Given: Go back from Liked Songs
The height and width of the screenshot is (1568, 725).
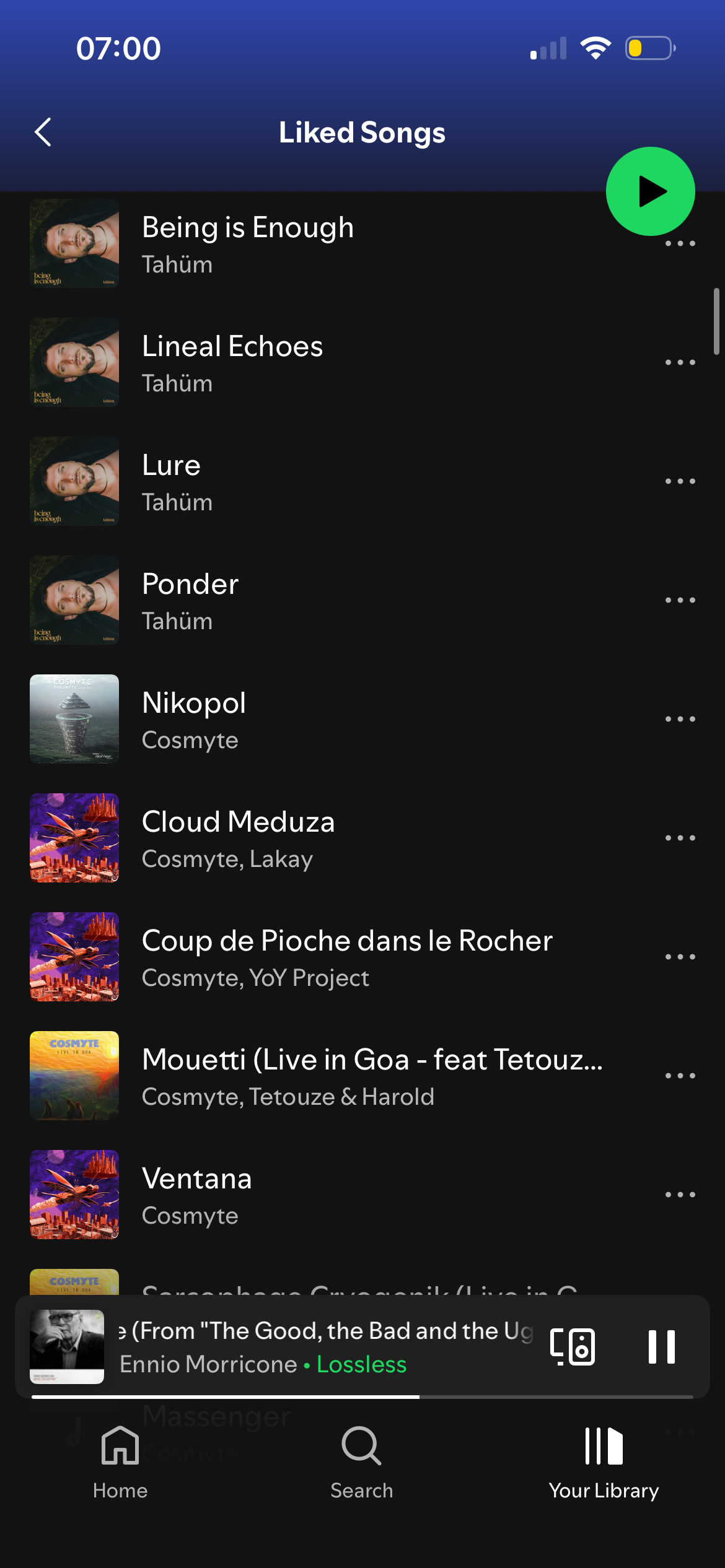Looking at the screenshot, I should [x=43, y=132].
